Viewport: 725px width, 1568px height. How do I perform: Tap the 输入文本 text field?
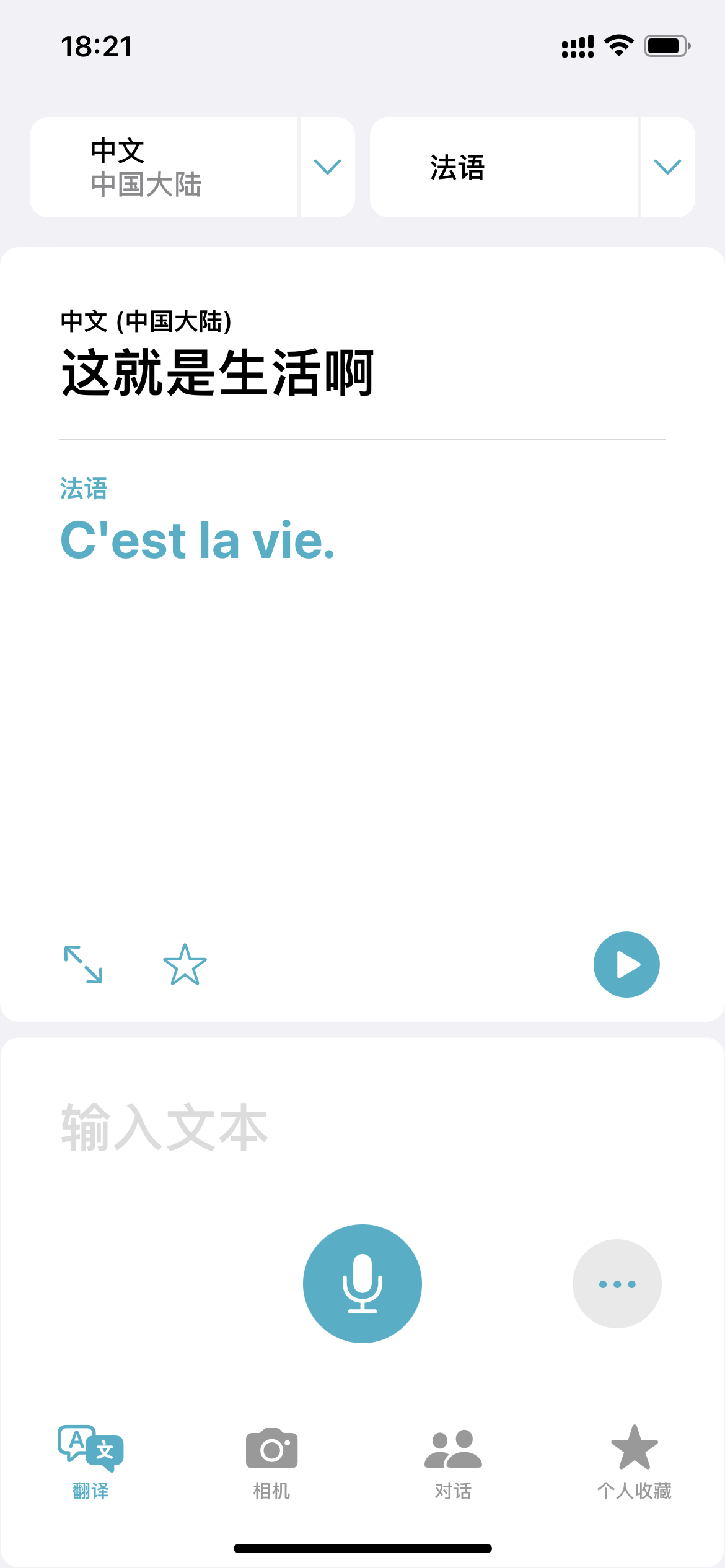tap(362, 1128)
